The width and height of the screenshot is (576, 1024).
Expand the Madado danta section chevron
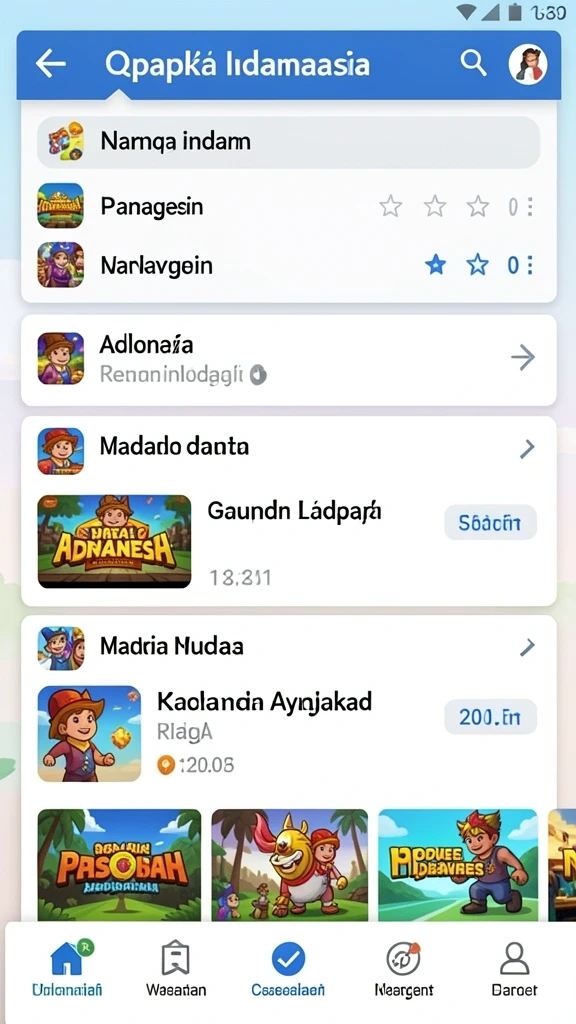pos(526,449)
